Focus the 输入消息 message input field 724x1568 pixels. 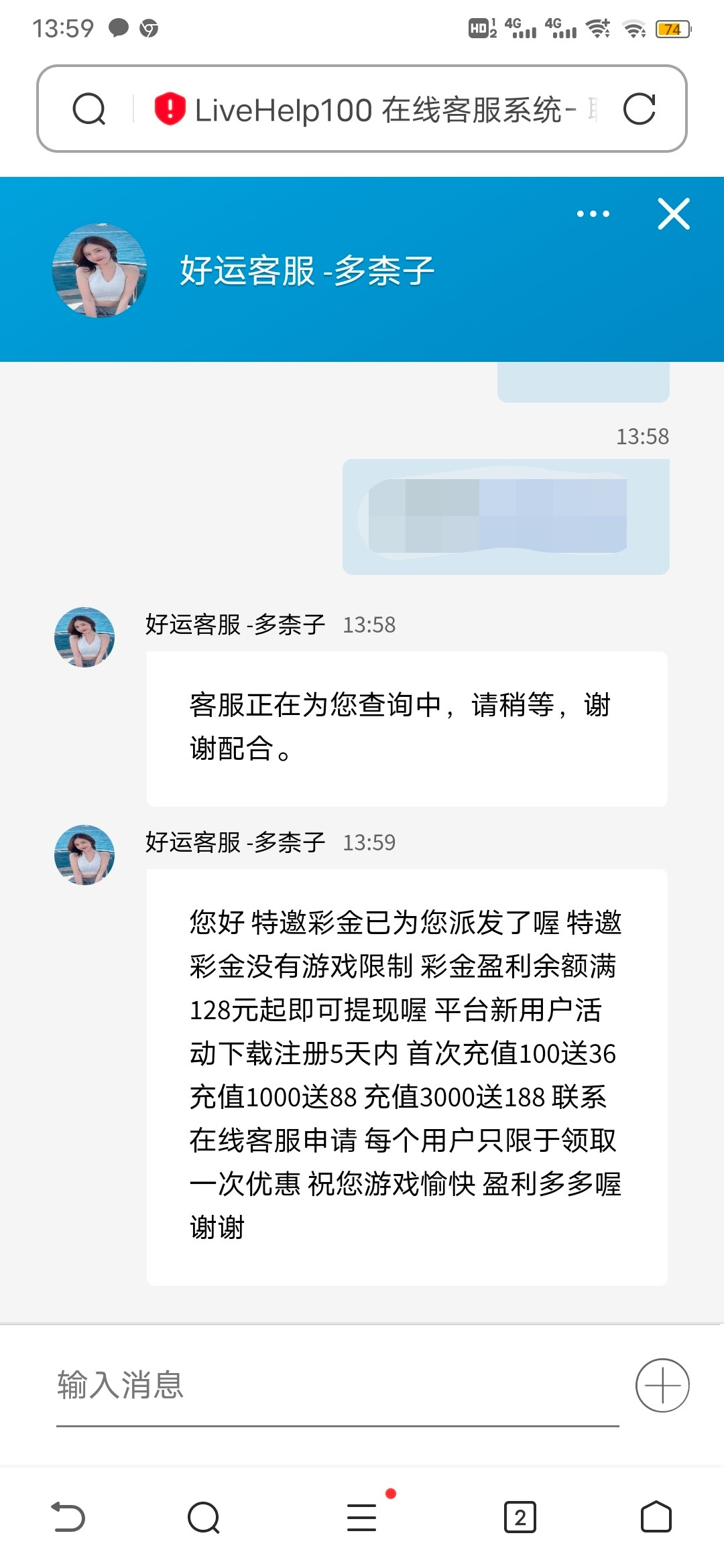(x=335, y=1385)
